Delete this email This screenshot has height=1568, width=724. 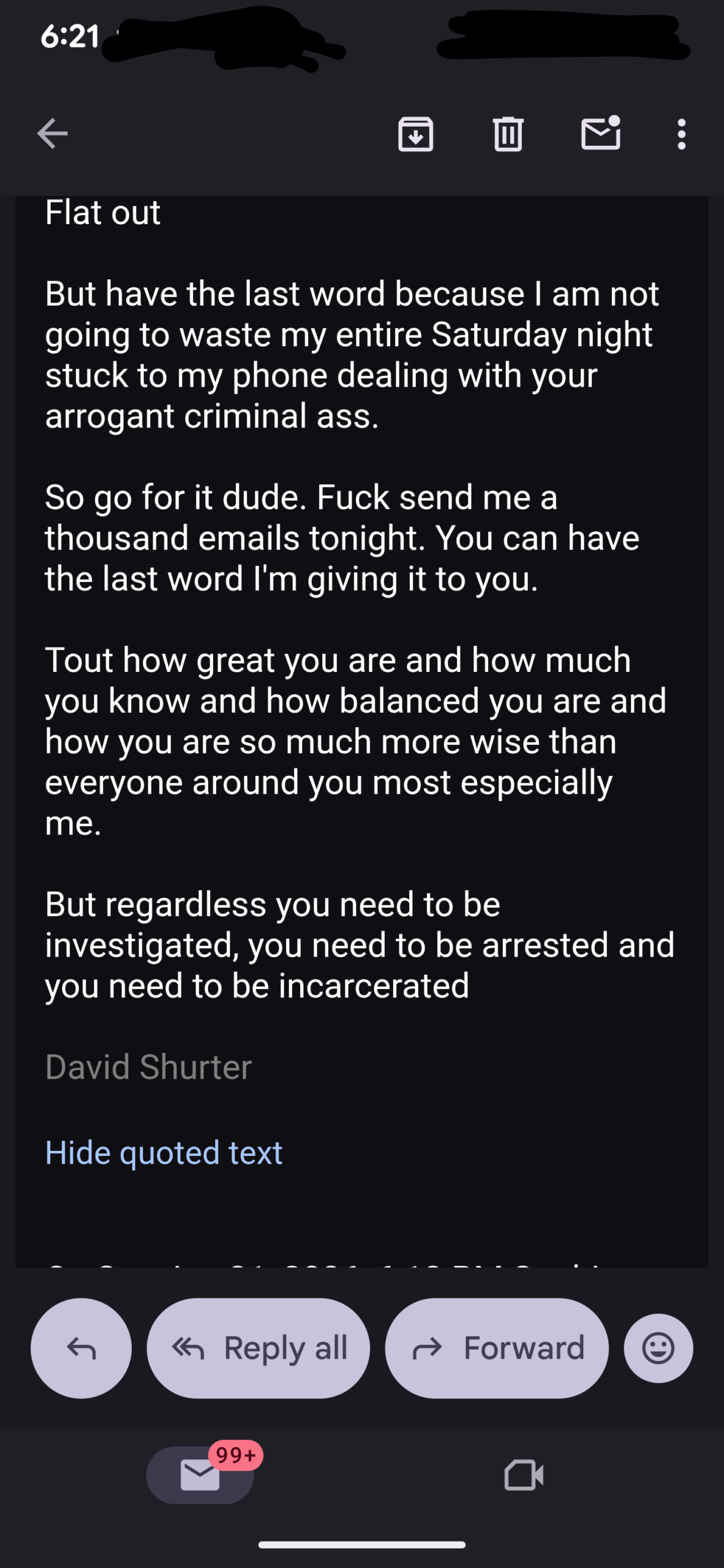coord(508,134)
